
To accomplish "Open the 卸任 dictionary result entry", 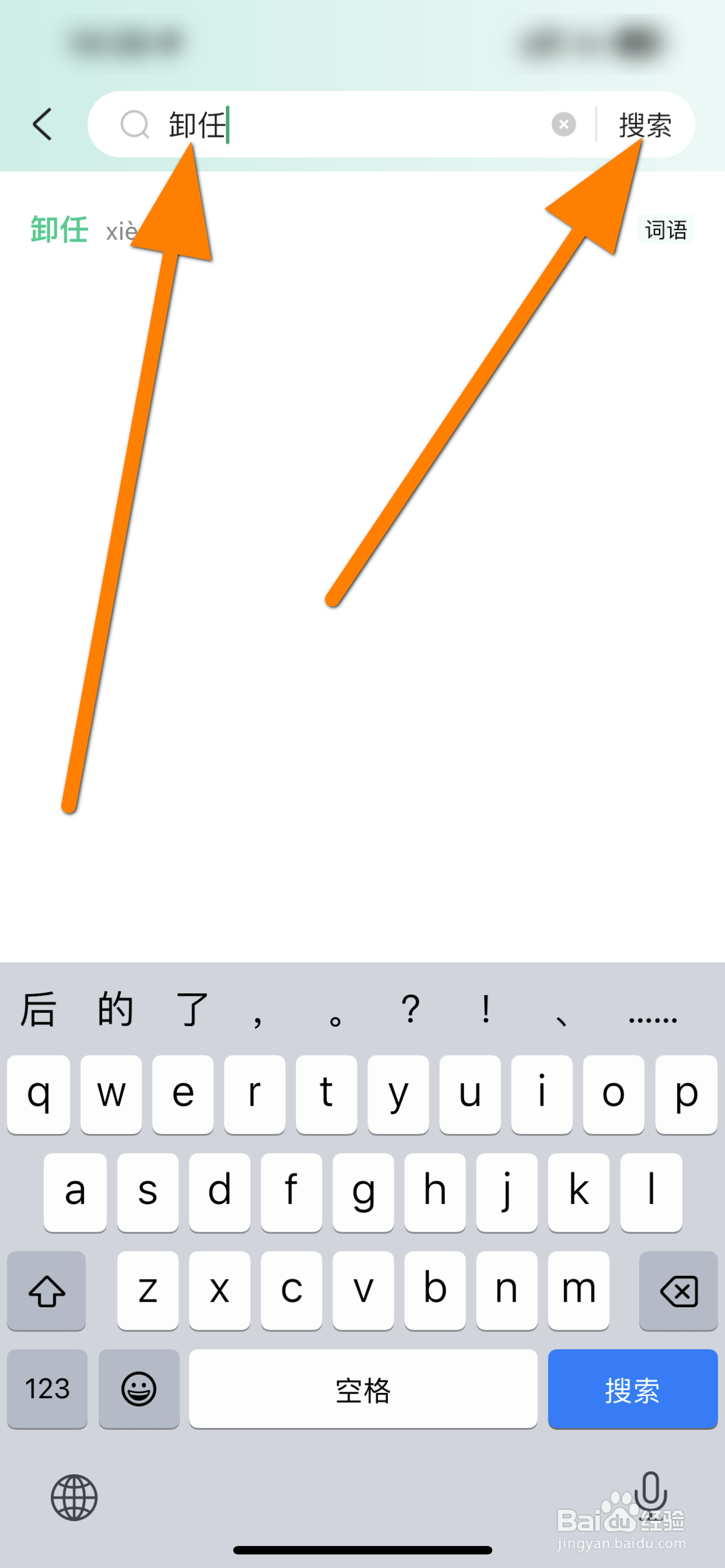I will (59, 230).
